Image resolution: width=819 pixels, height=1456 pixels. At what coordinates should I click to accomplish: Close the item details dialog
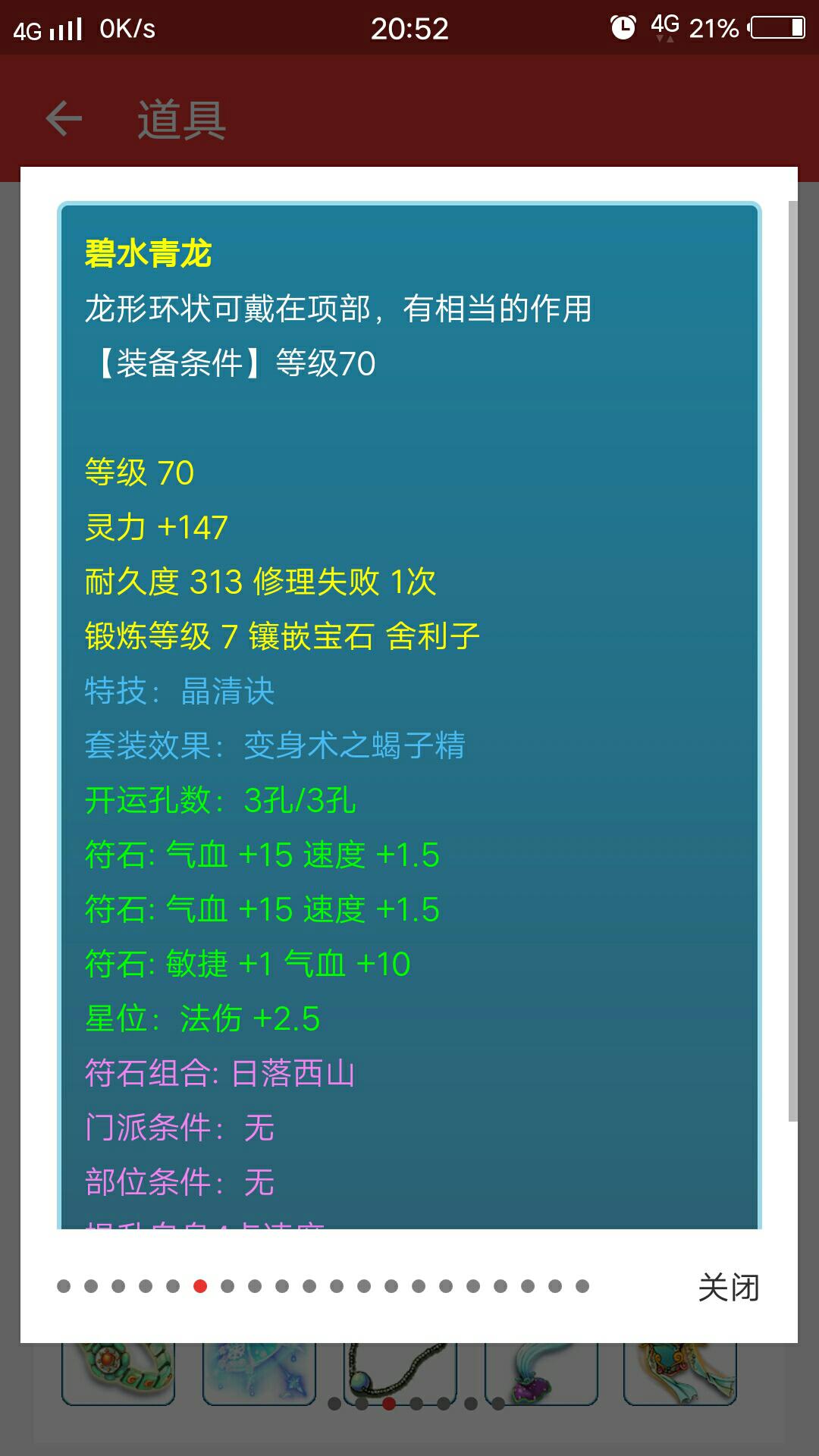tap(728, 1288)
